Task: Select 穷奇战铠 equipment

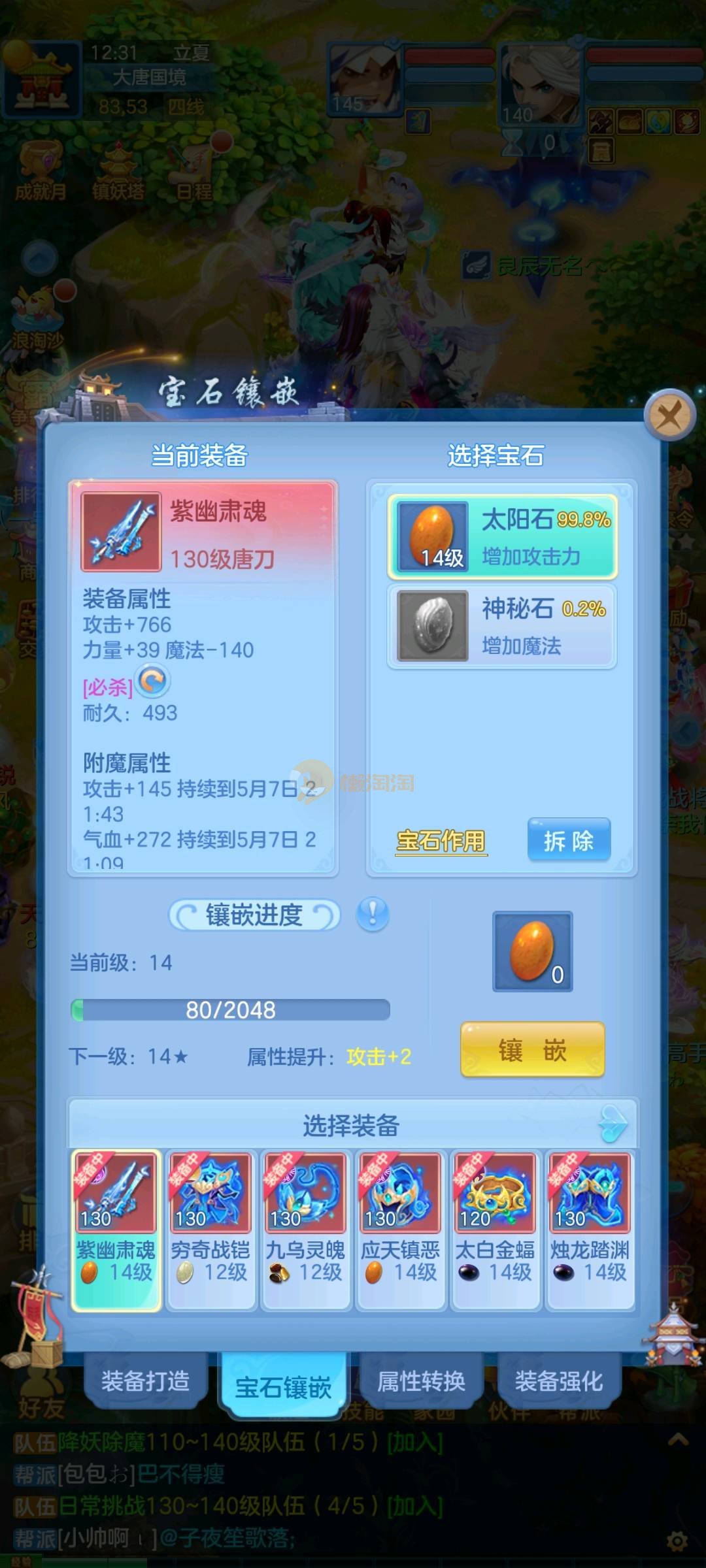Action: click(210, 1230)
